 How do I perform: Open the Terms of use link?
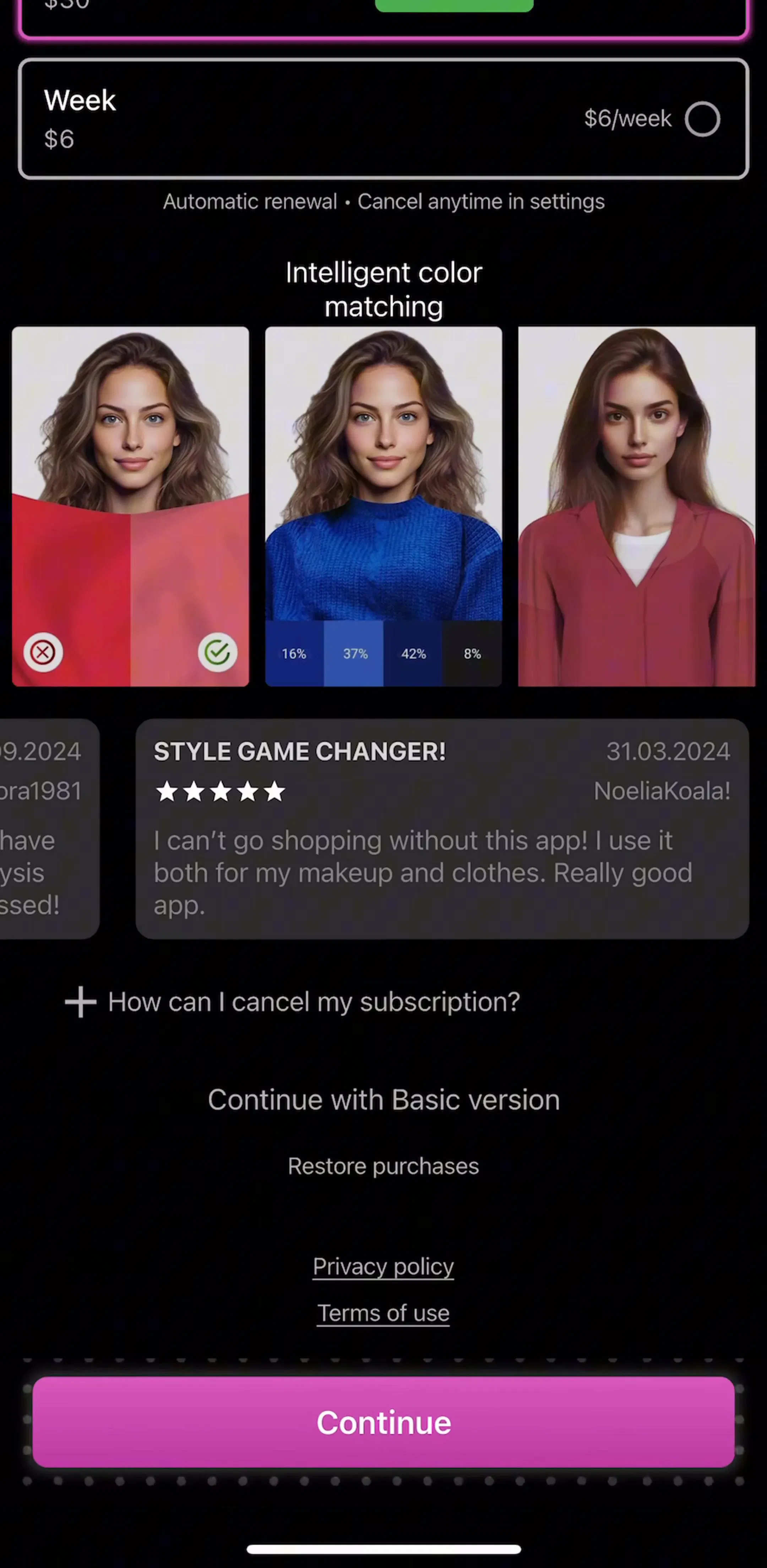pyautogui.click(x=383, y=1313)
